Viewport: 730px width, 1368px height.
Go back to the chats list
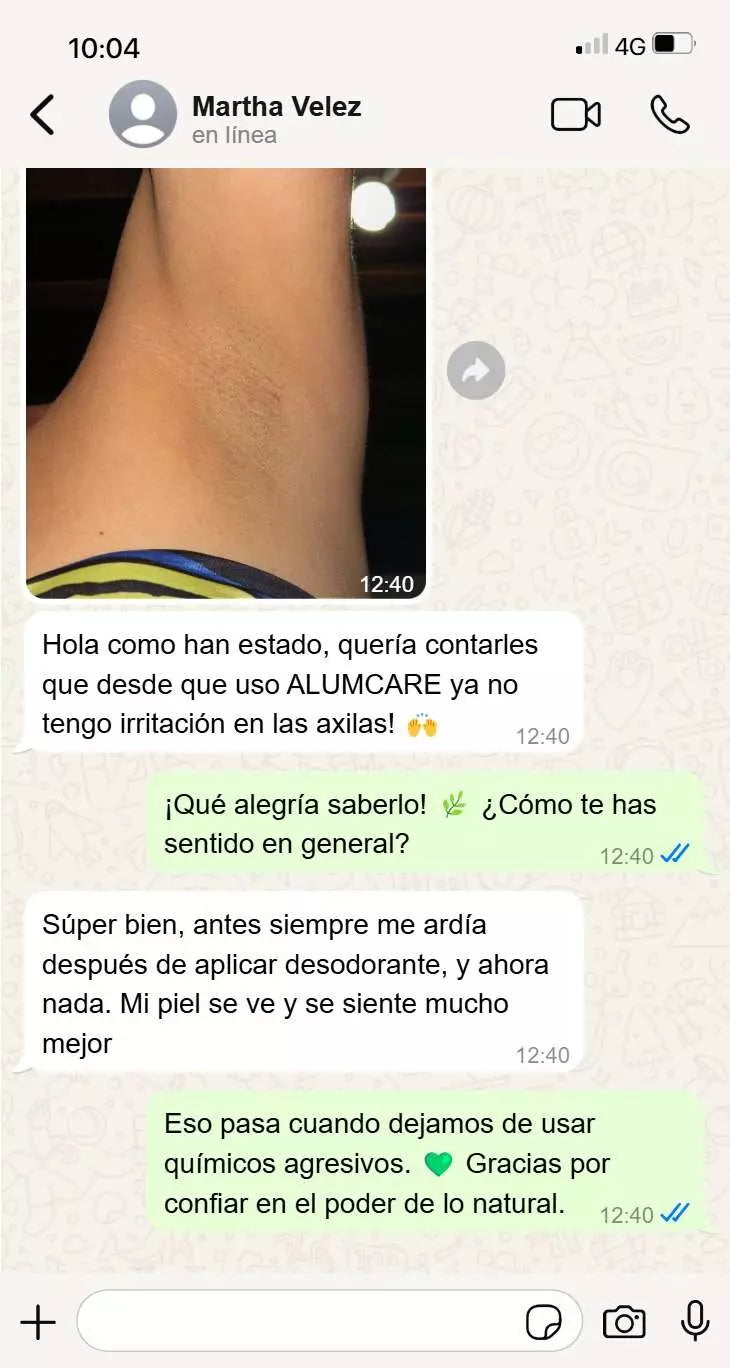(42, 115)
